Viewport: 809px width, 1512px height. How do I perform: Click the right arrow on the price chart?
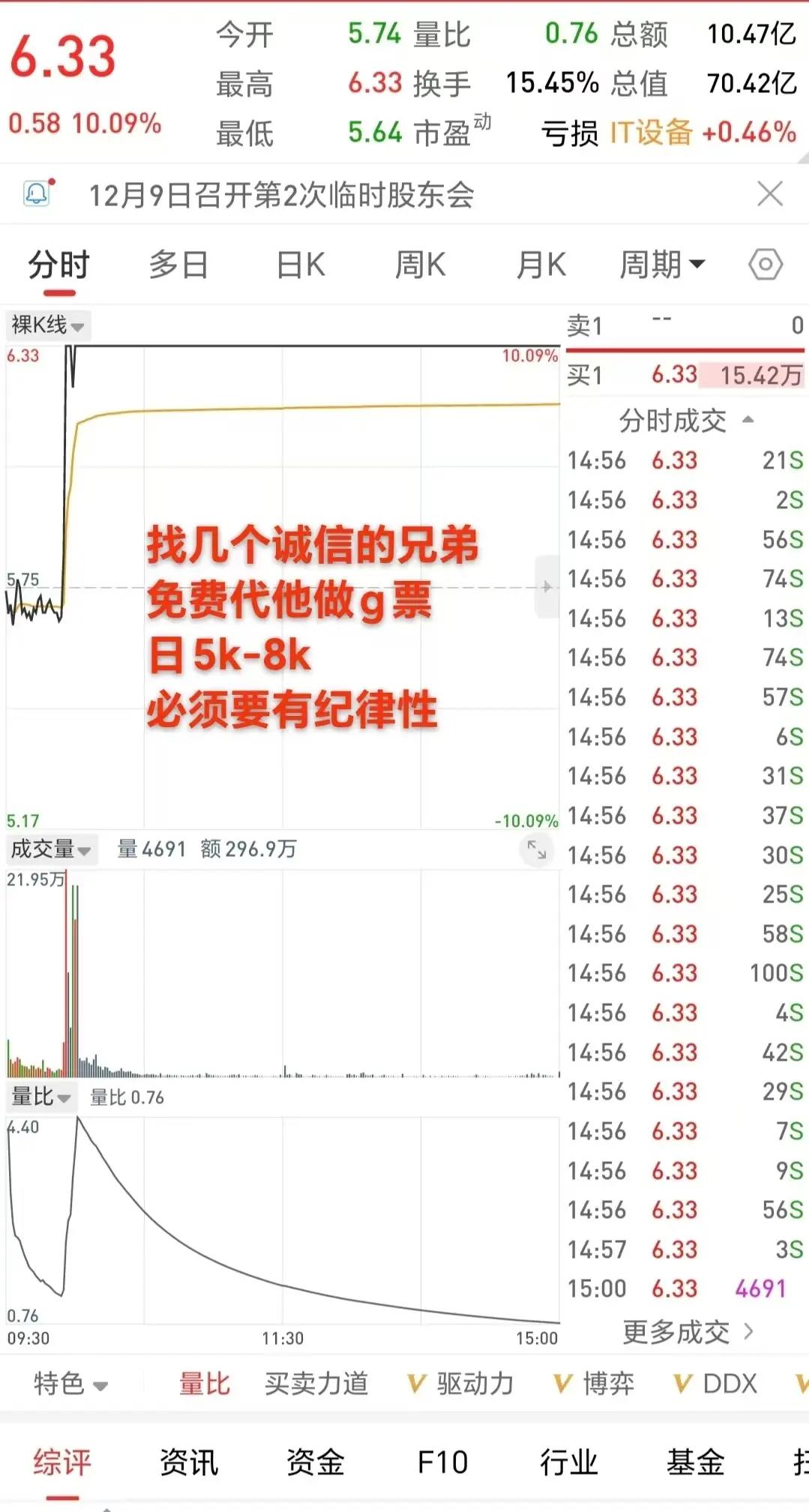548,587
